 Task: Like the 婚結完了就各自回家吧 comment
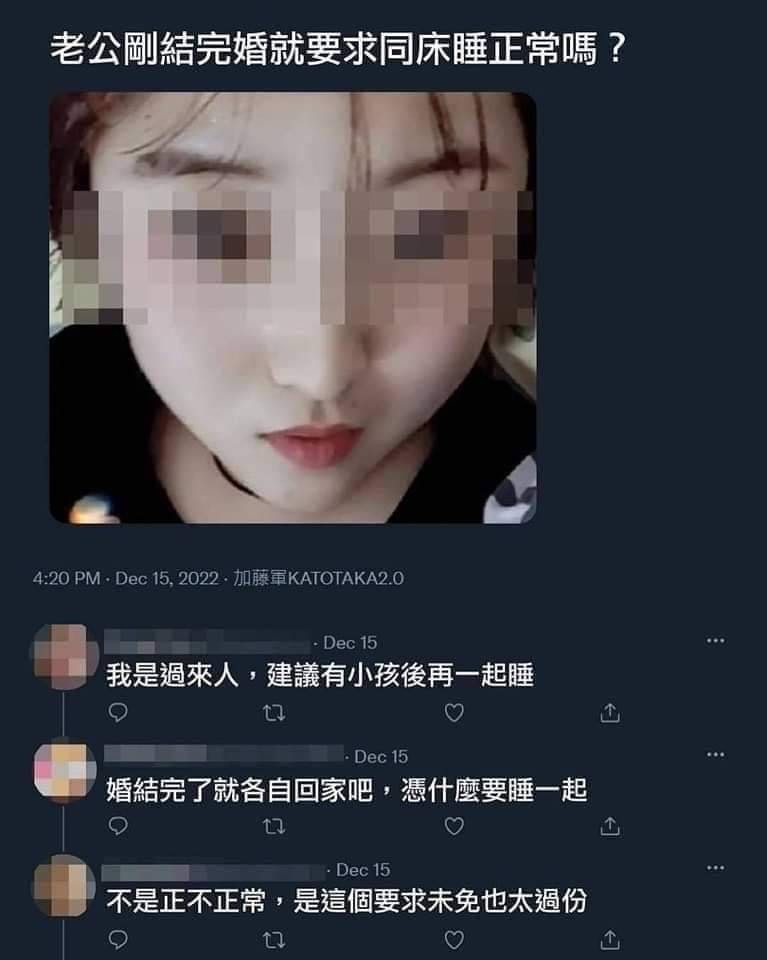(x=453, y=827)
